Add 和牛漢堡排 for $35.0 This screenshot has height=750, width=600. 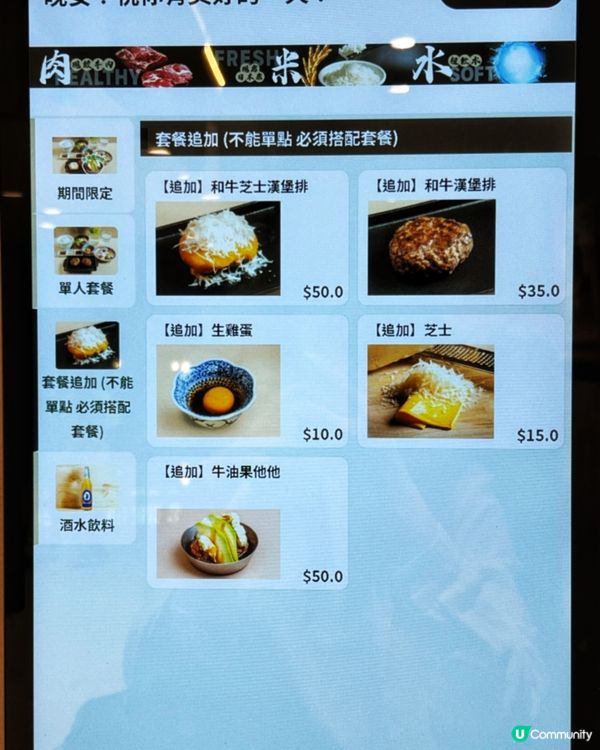(461, 238)
